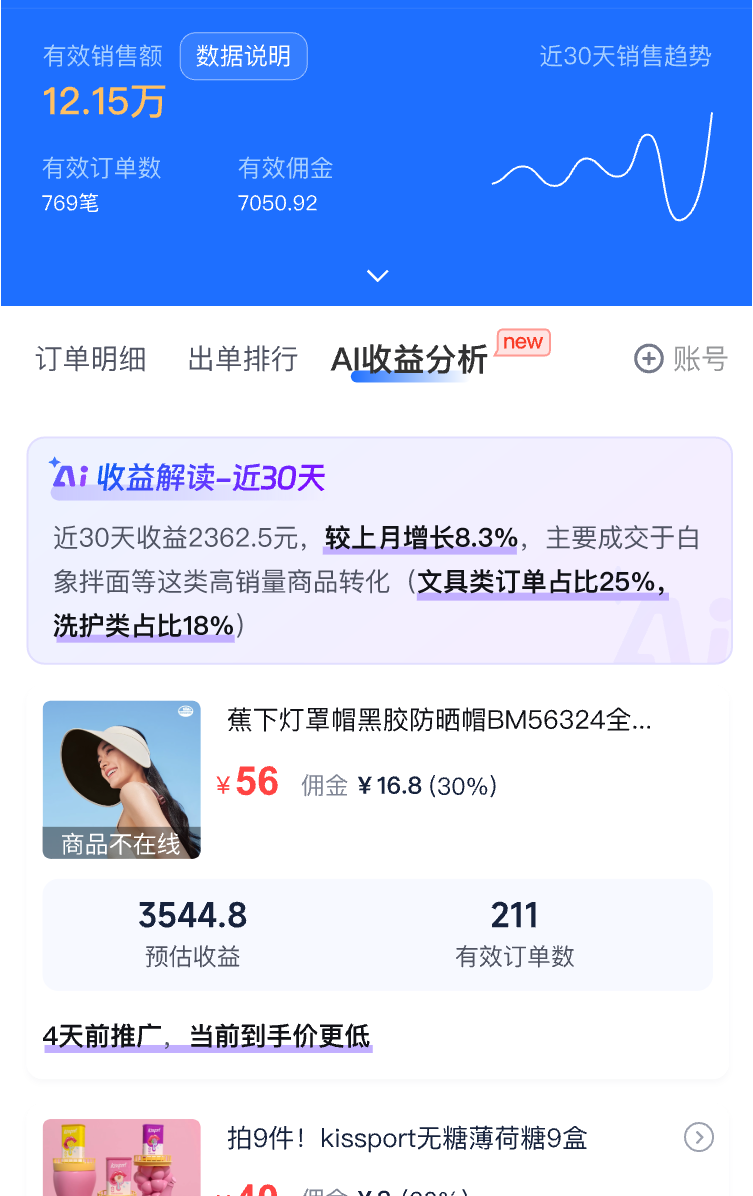
Task: Select the AI收益分析 tab
Action: 410,359
